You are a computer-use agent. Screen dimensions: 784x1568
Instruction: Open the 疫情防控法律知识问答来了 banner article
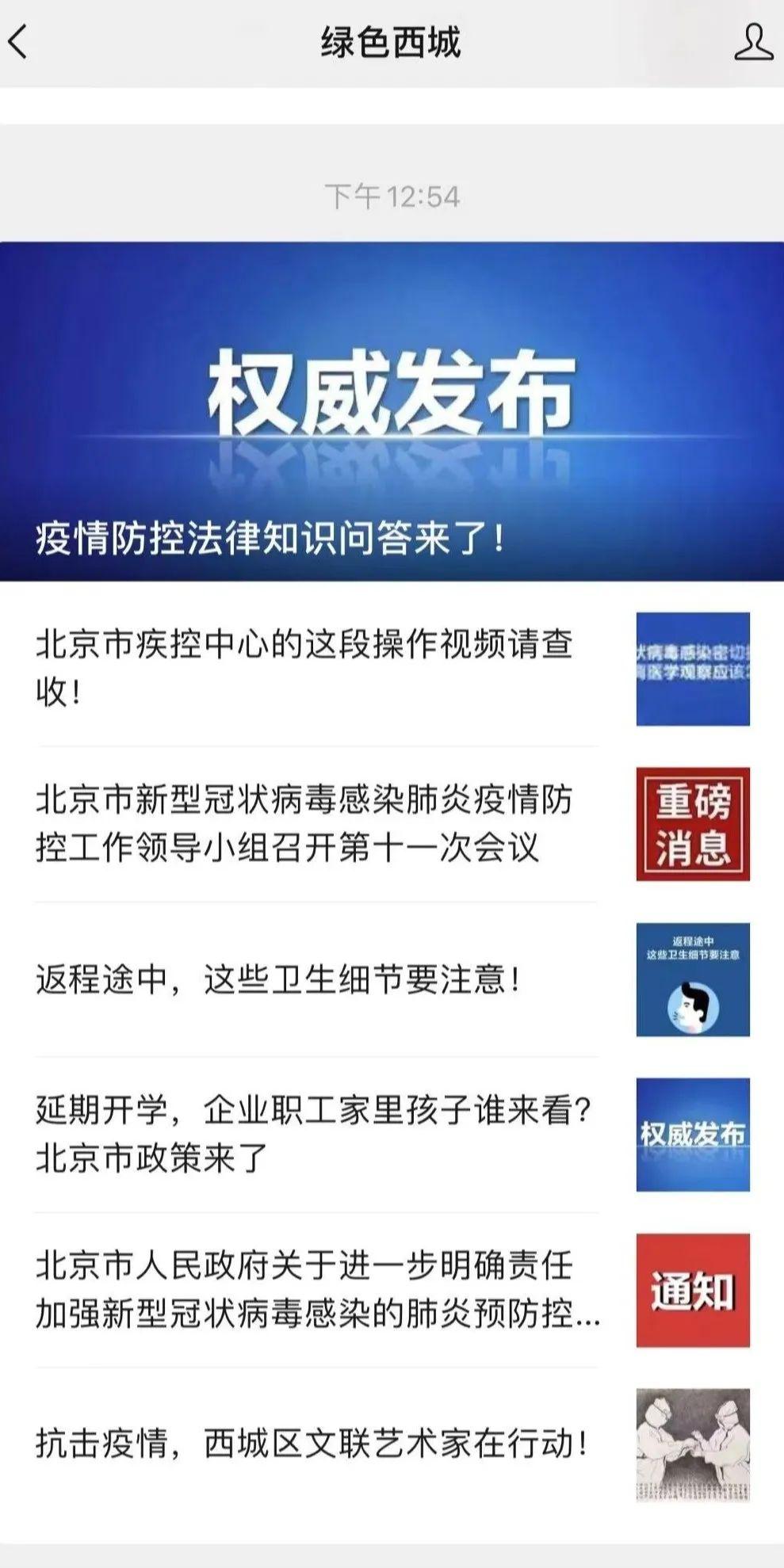(x=392, y=411)
